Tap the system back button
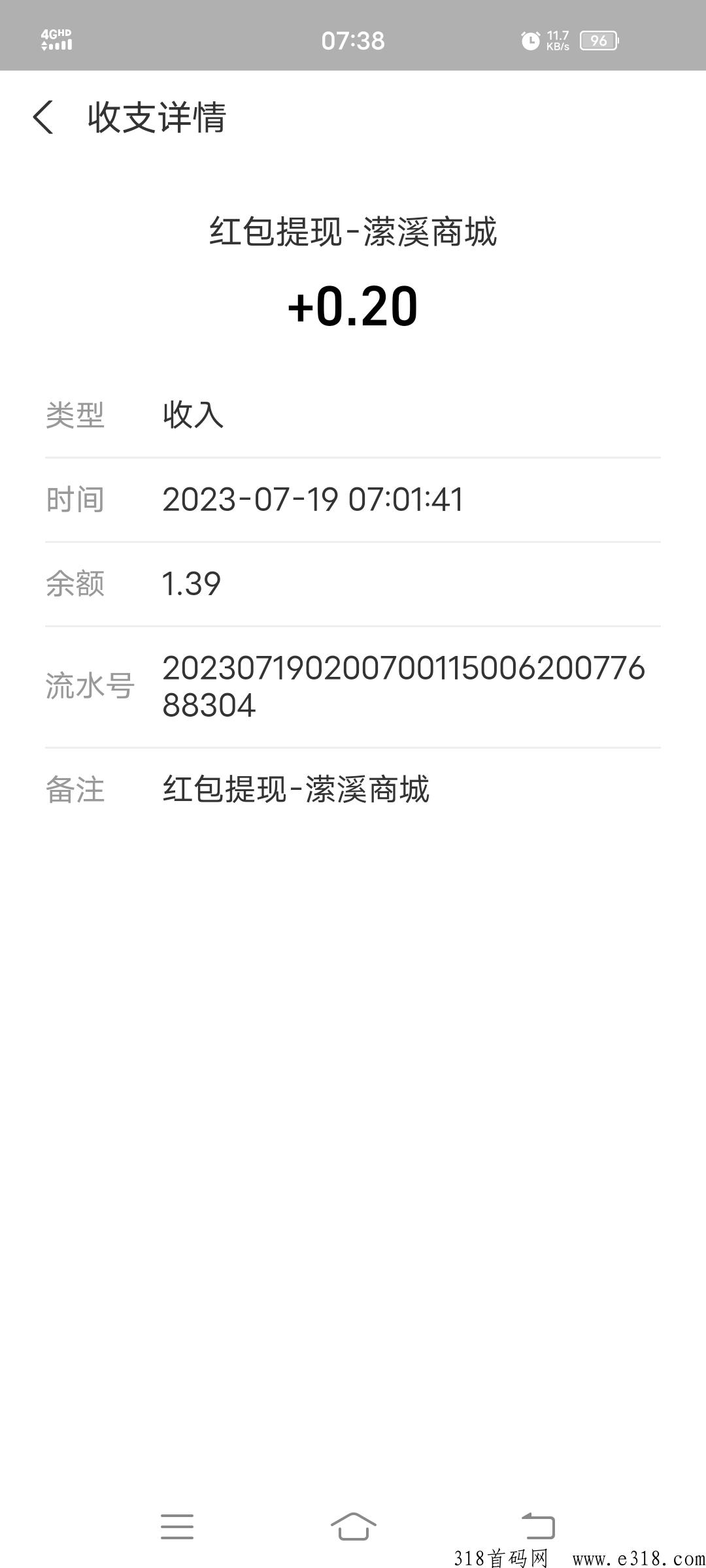The image size is (706, 1568). coord(538,1526)
